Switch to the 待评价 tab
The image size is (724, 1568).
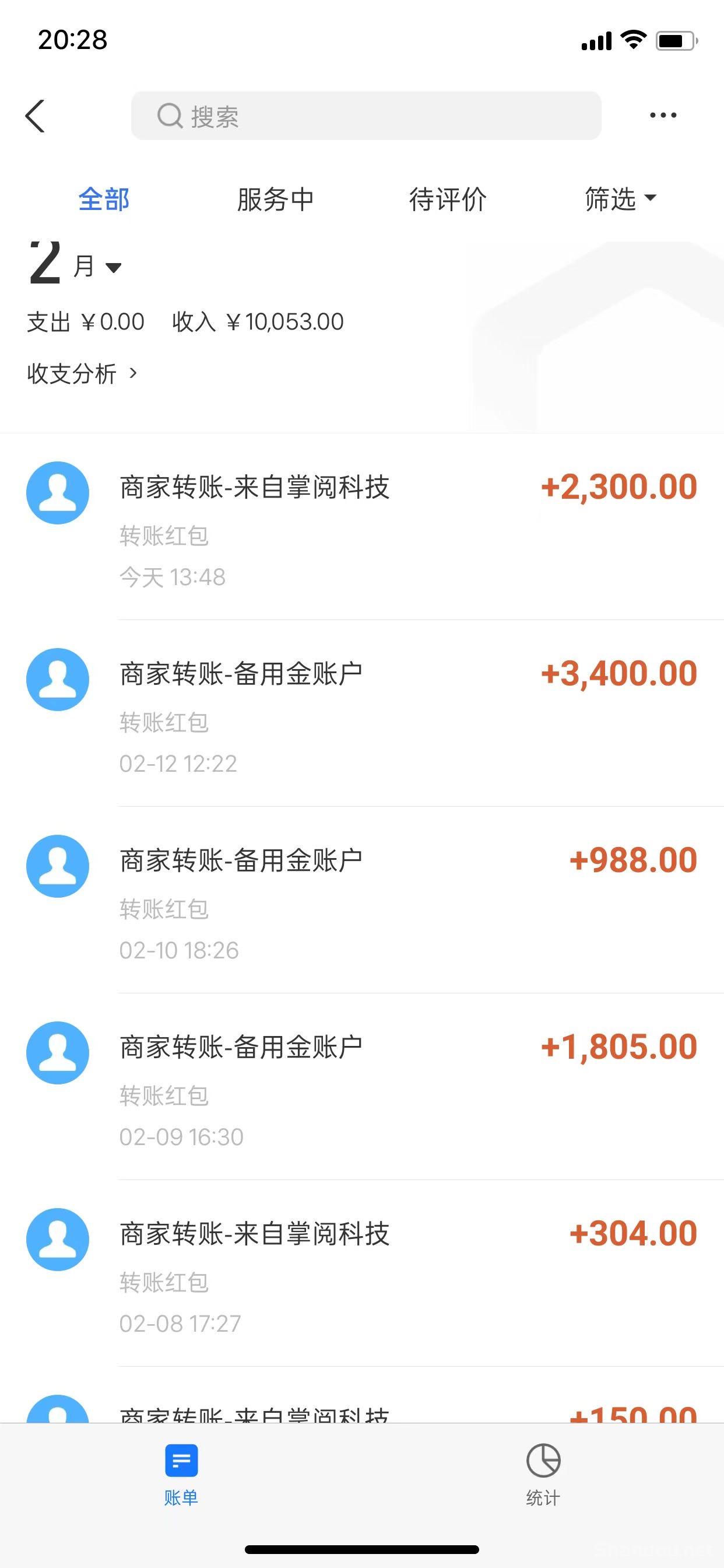coord(448,199)
